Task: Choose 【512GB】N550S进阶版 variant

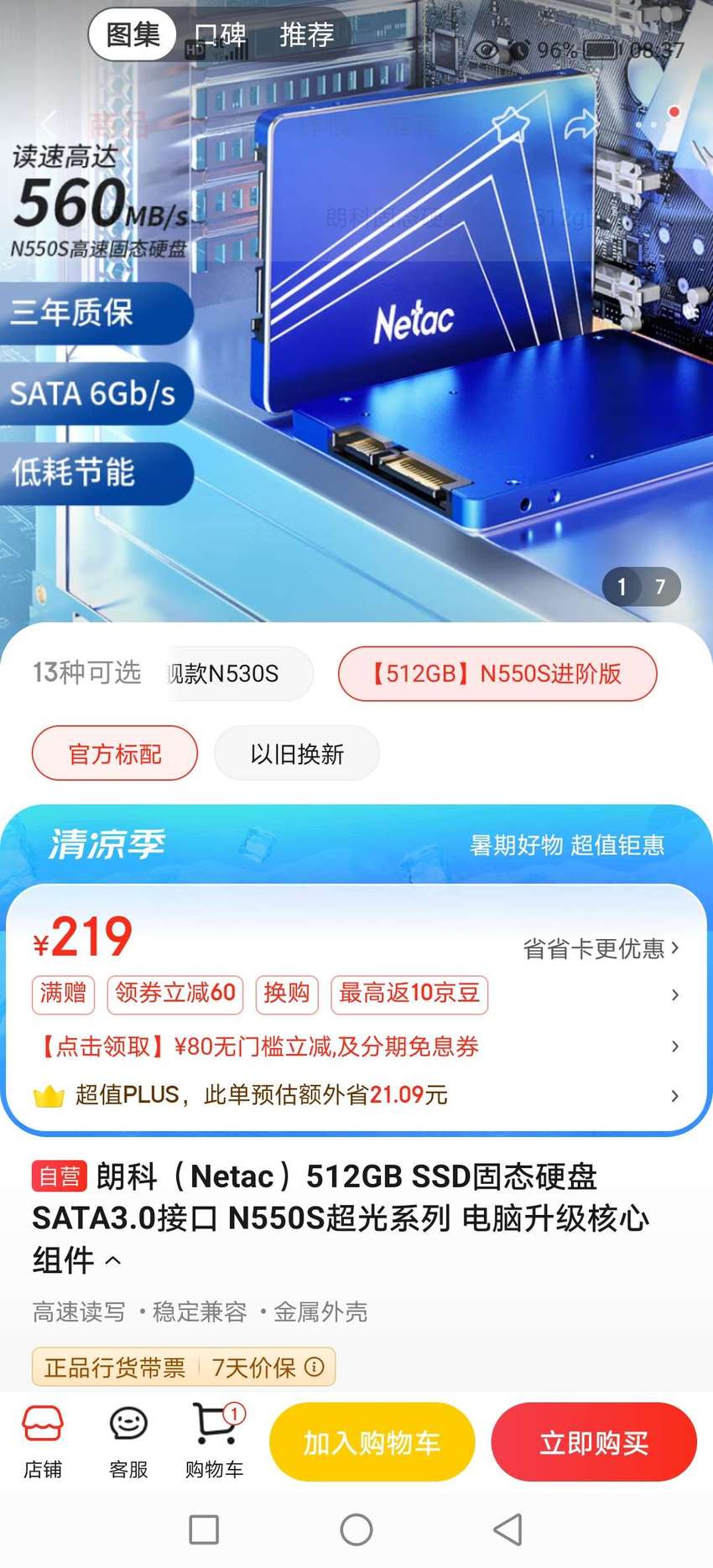Action: (497, 673)
